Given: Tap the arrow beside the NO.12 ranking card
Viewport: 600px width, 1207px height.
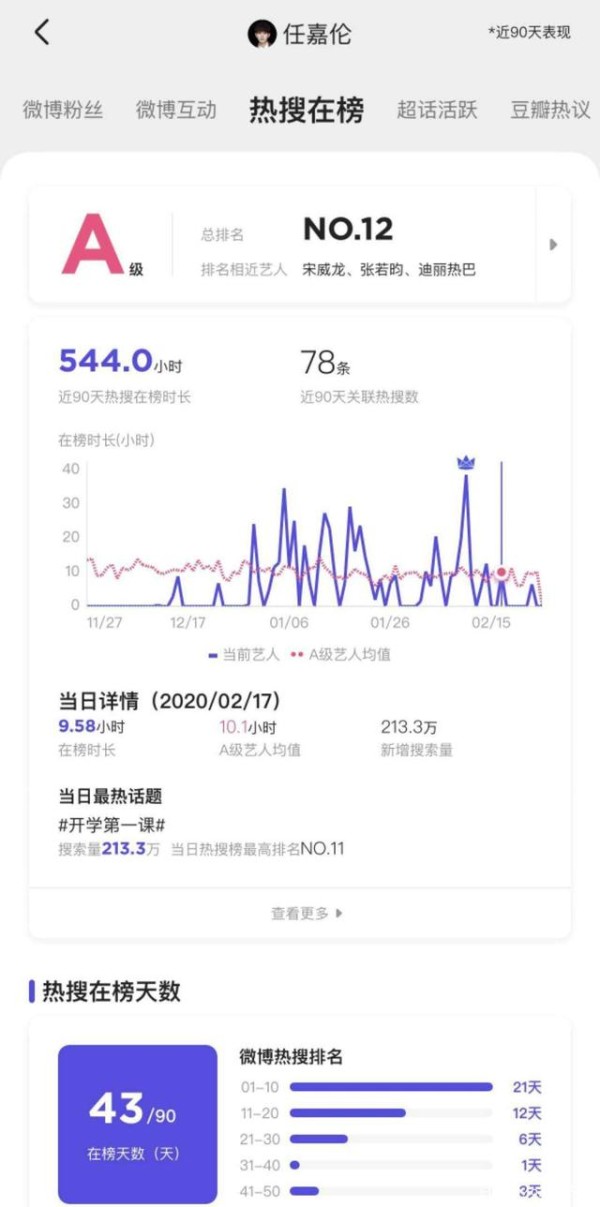Looking at the screenshot, I should 553,244.
